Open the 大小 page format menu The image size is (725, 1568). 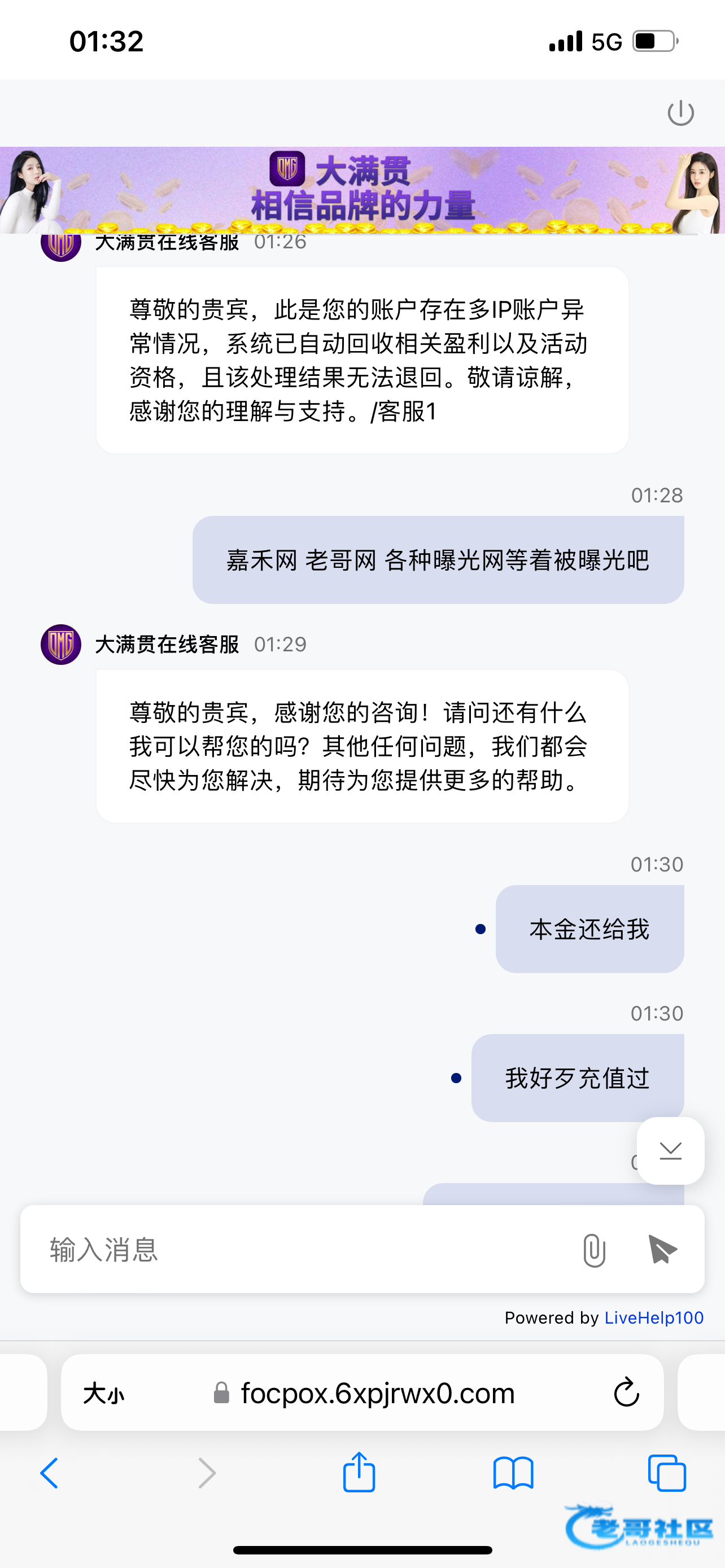click(104, 1392)
